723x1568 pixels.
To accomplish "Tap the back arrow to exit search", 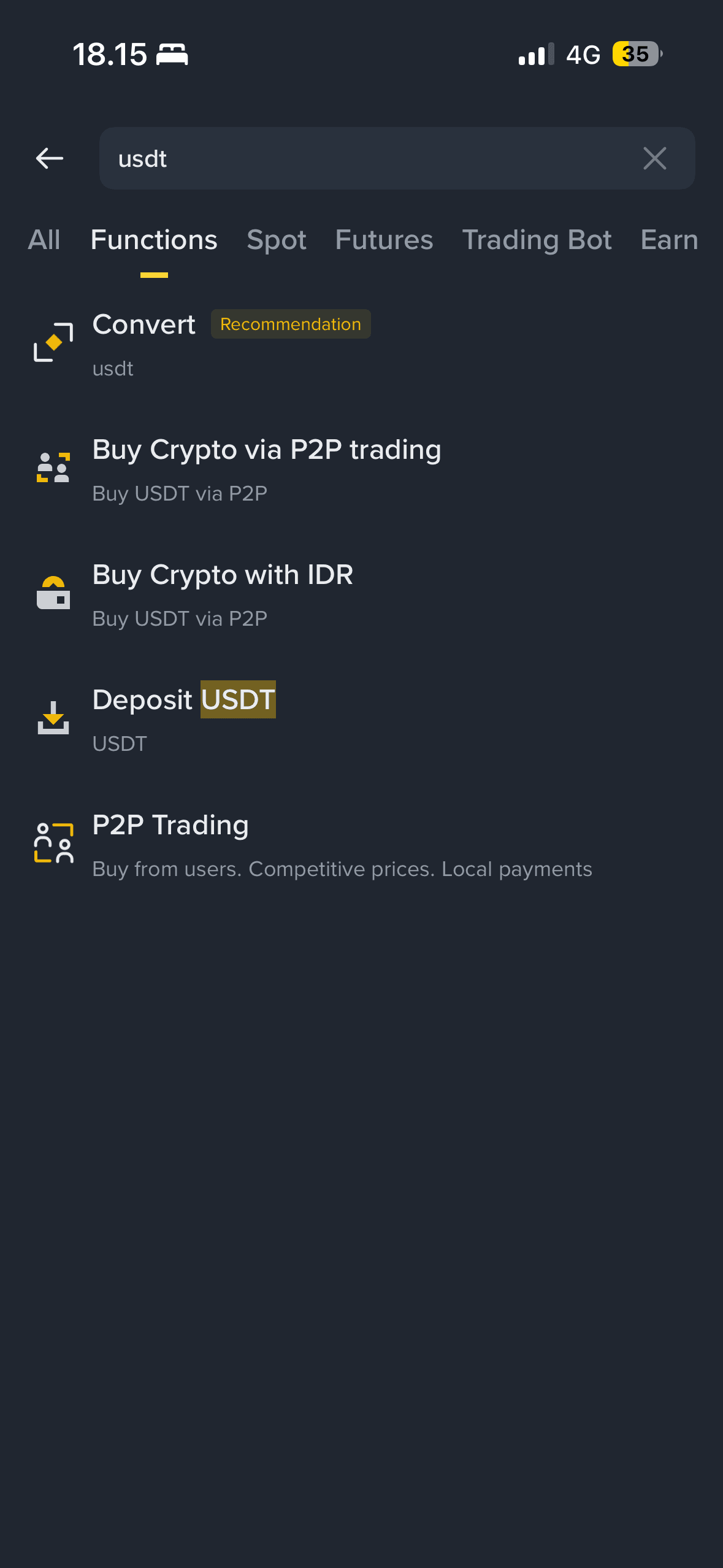I will point(49,158).
